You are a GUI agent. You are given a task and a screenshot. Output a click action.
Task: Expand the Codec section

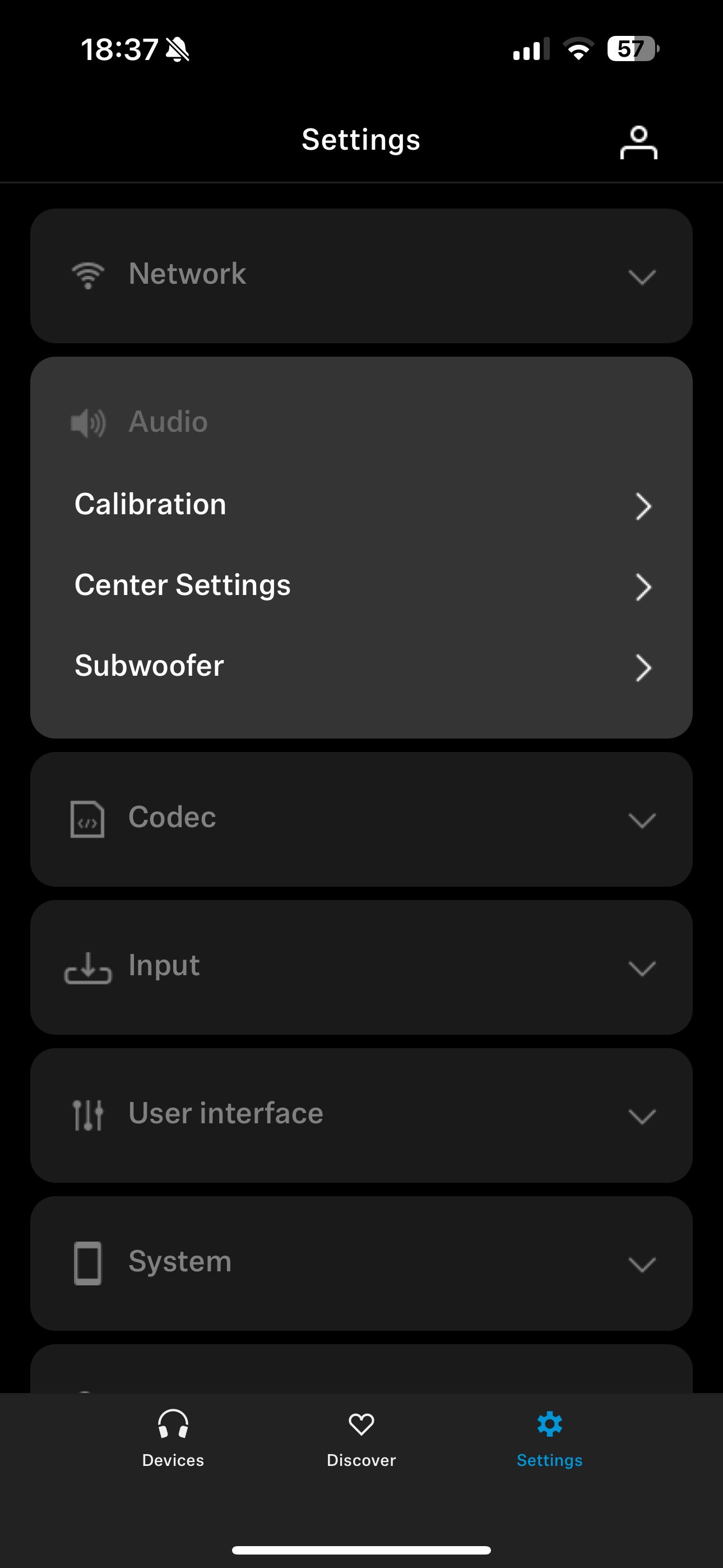[x=361, y=819]
